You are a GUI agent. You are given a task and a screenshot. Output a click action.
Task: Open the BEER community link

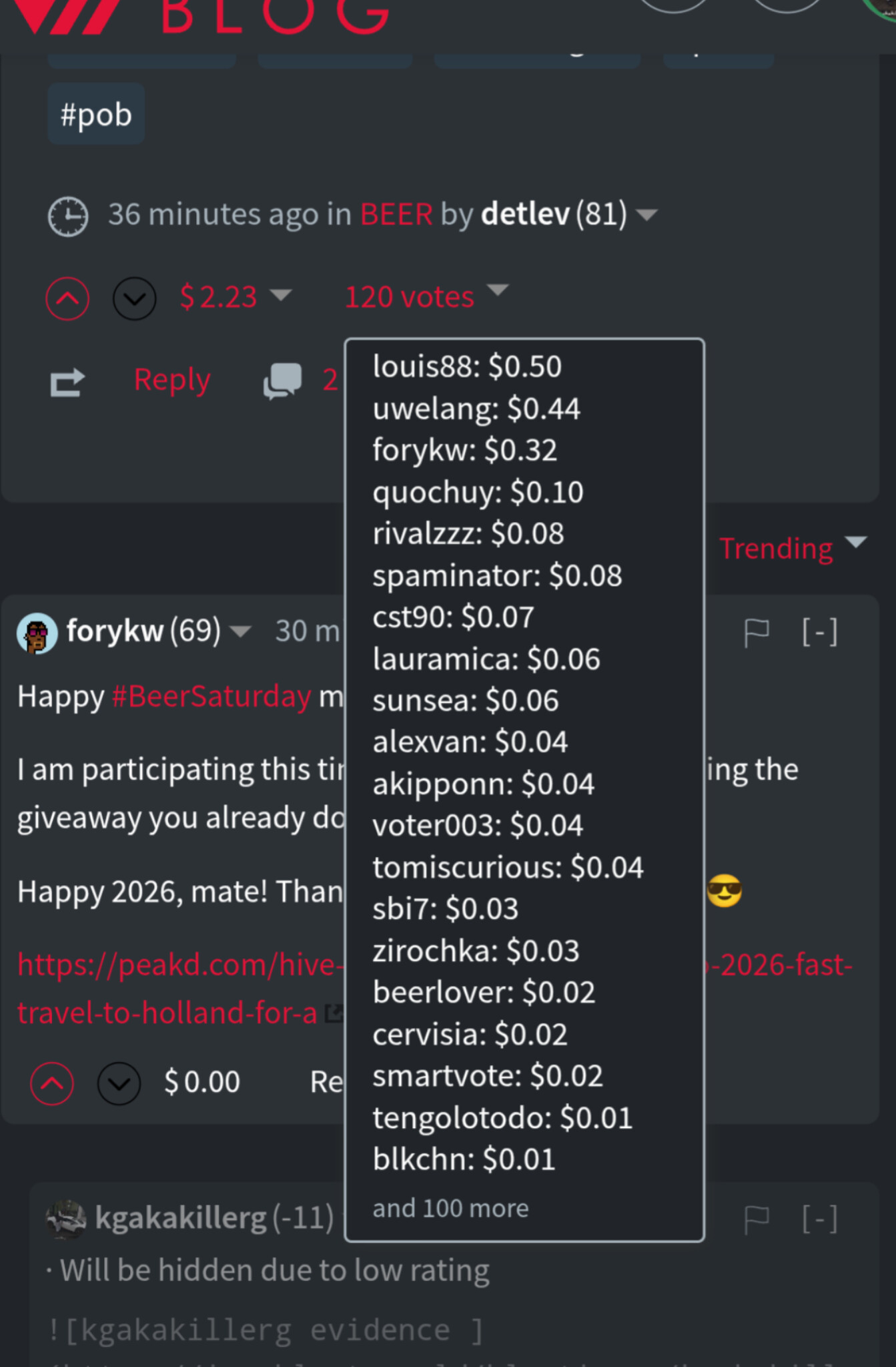[396, 215]
